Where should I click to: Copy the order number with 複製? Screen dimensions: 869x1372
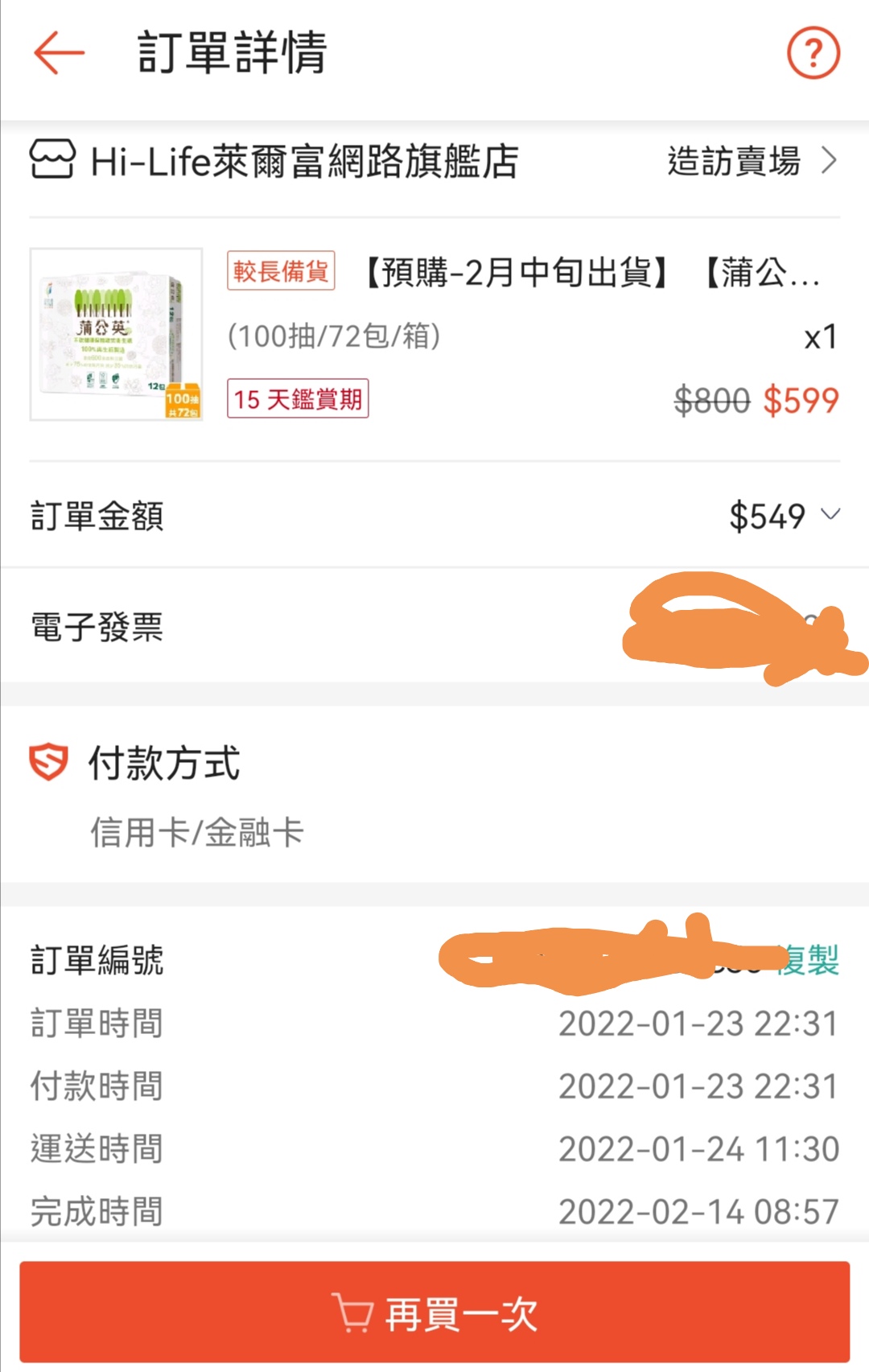click(811, 960)
